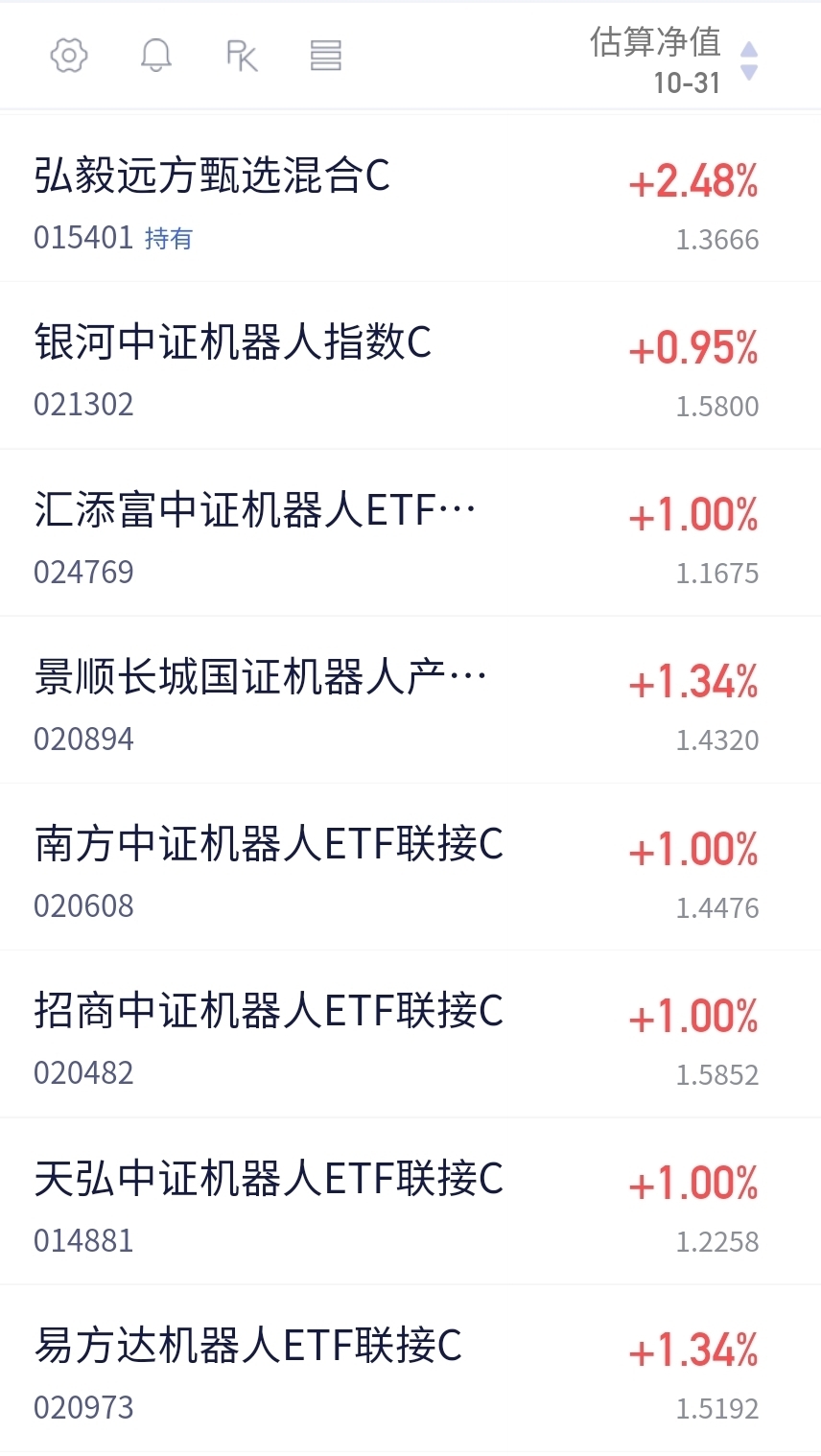Open the settings gear icon
This screenshot has height=1456, width=821.
pyautogui.click(x=69, y=56)
